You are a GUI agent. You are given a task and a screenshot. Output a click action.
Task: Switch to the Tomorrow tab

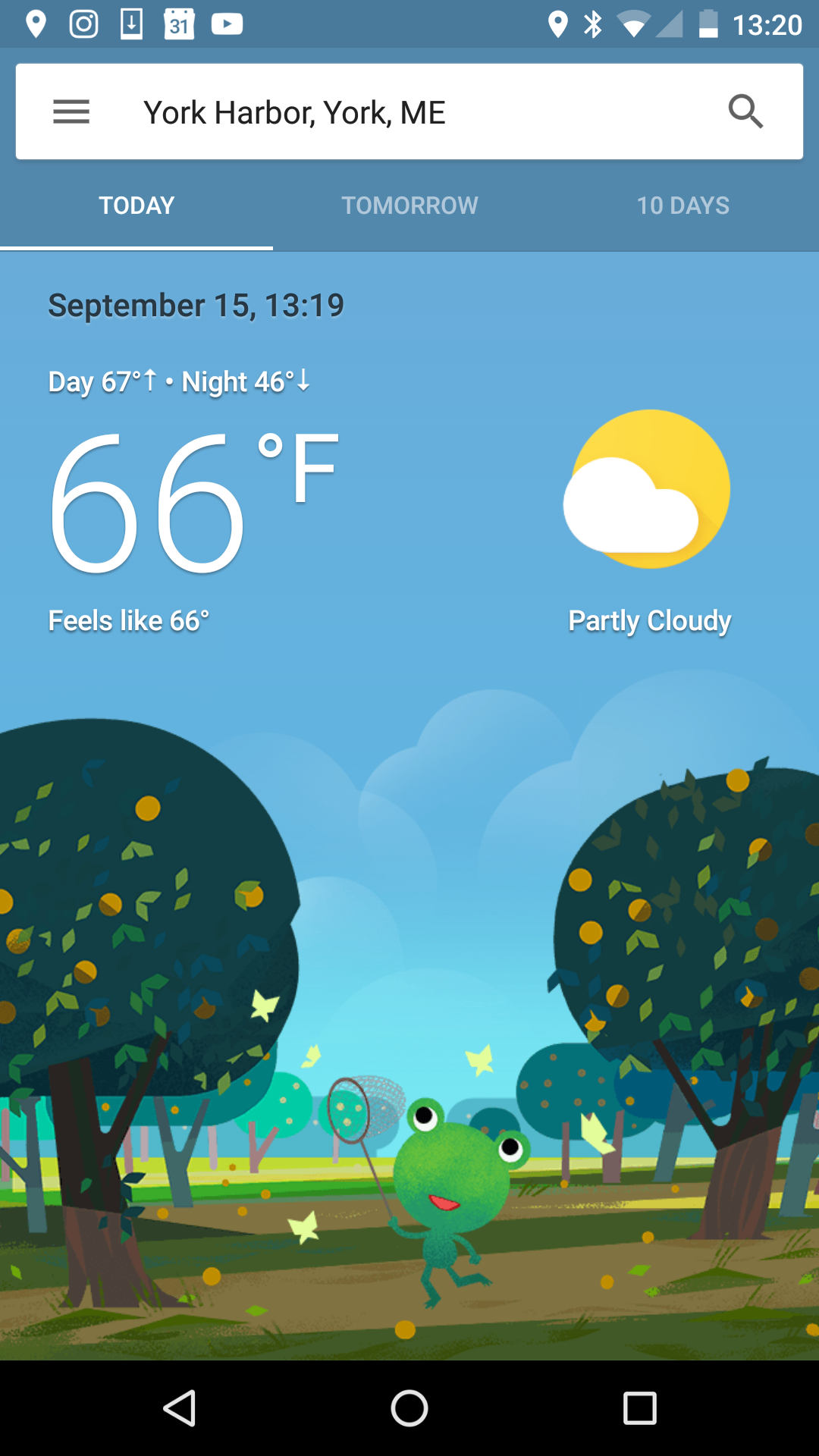[409, 206]
